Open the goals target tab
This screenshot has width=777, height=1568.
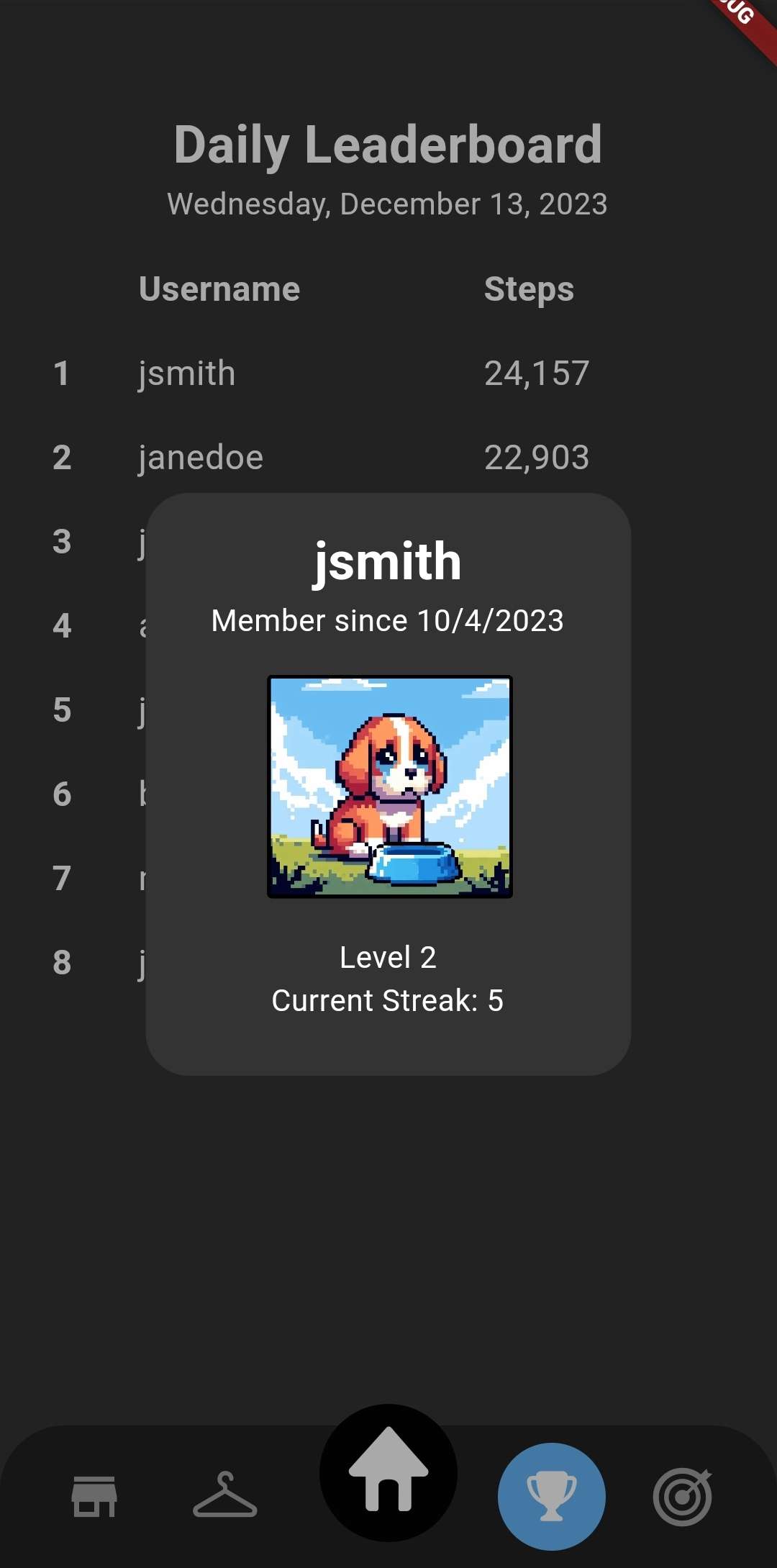coord(682,1496)
